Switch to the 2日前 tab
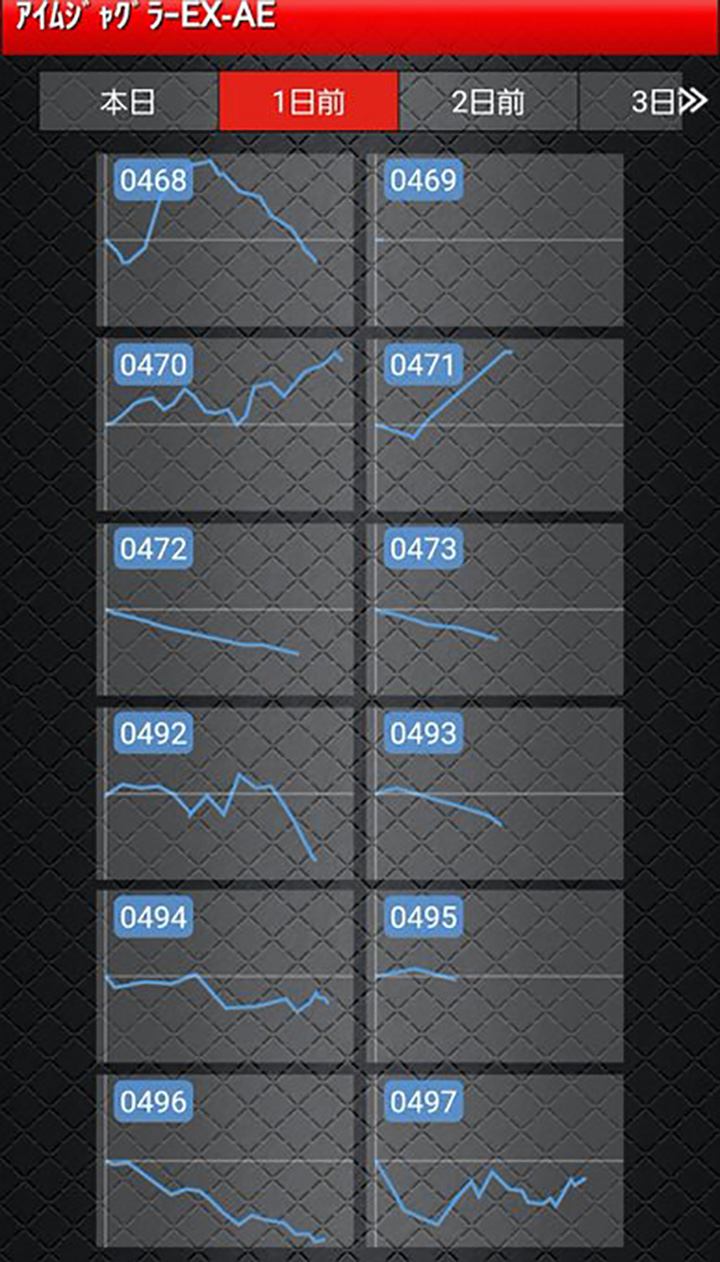Image resolution: width=720 pixels, height=1262 pixels. pyautogui.click(x=488, y=101)
